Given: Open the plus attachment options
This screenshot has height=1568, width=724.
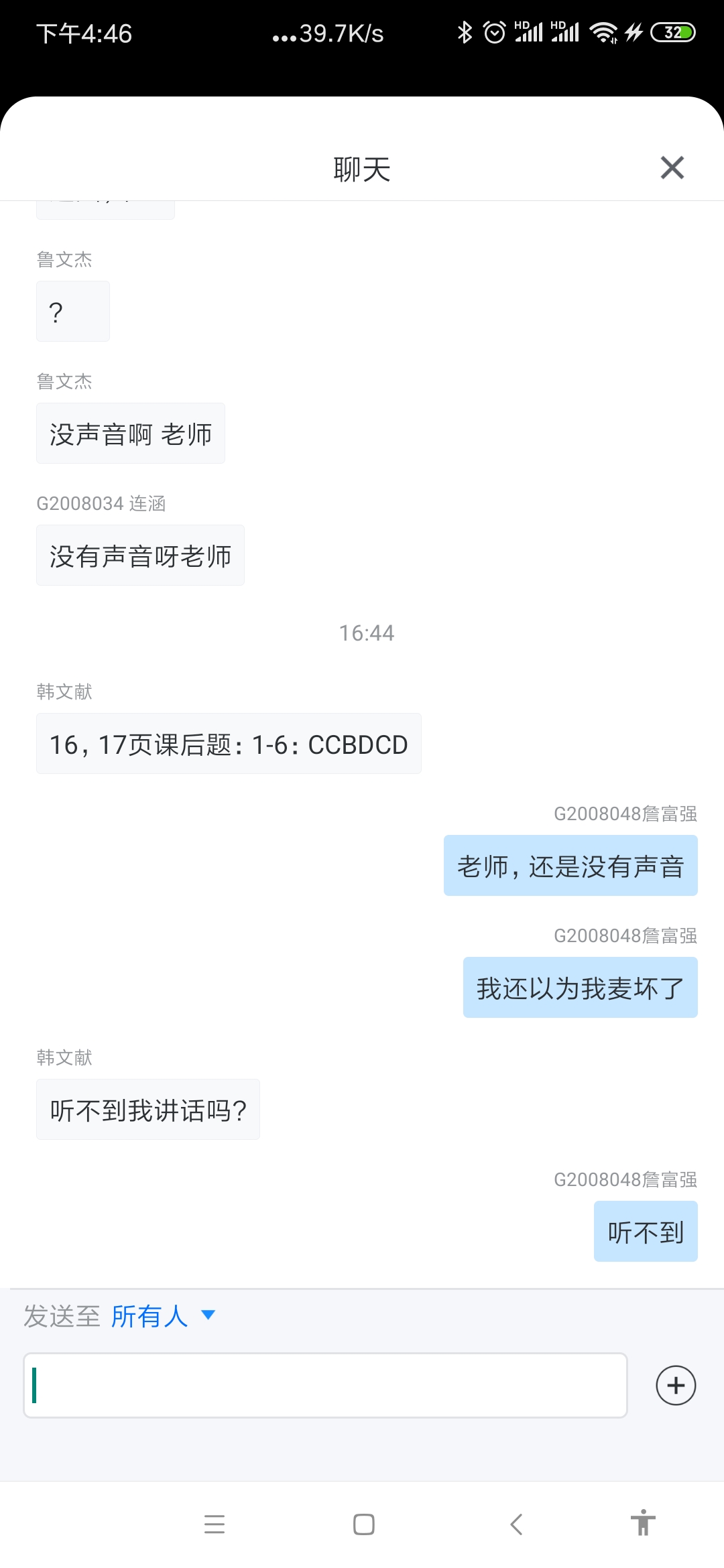Looking at the screenshot, I should [x=676, y=1385].
